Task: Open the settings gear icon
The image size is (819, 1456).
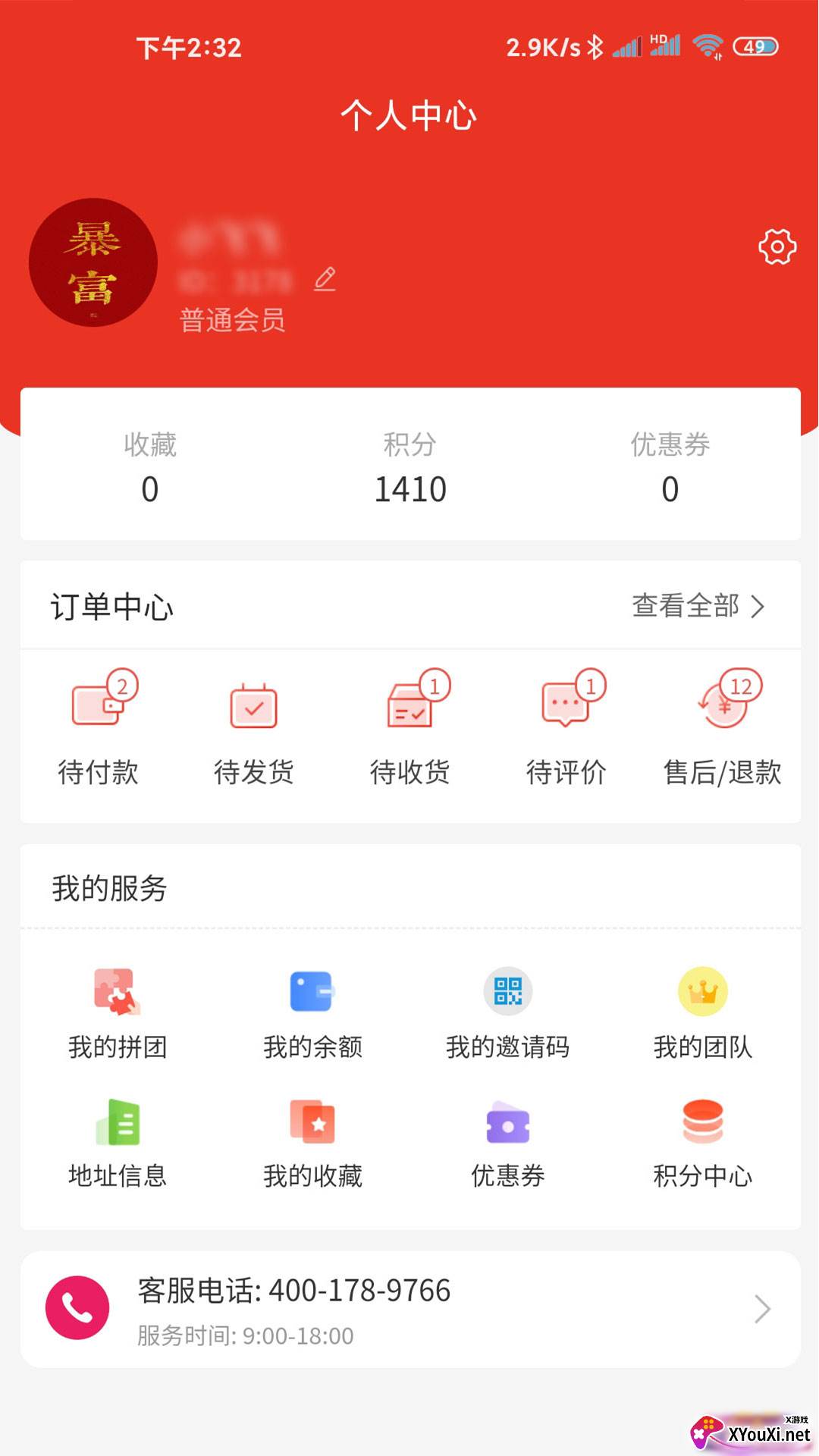Action: pos(776,248)
